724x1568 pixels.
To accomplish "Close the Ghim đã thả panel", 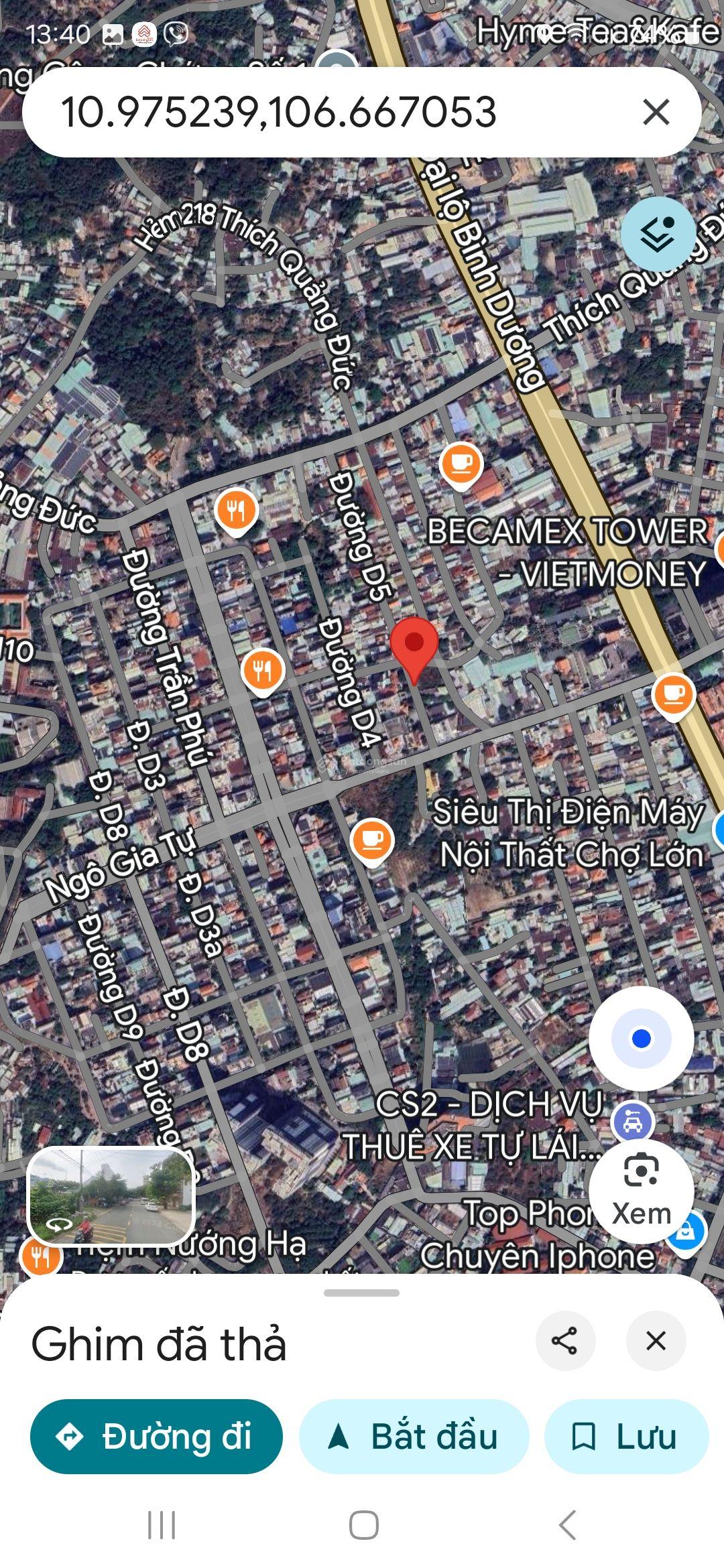I will pyautogui.click(x=655, y=1341).
